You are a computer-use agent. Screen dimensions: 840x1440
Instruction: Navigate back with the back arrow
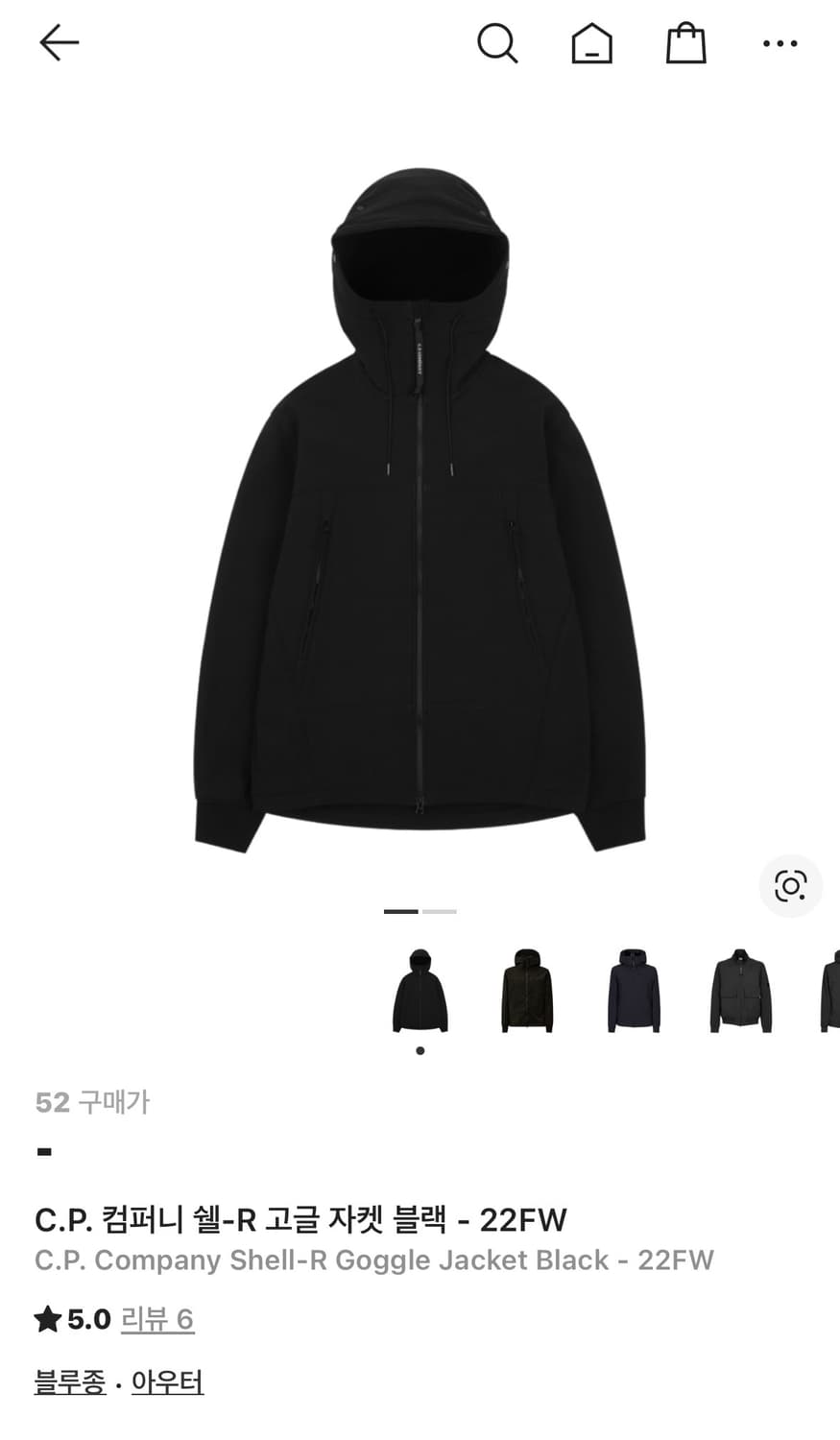click(x=58, y=42)
